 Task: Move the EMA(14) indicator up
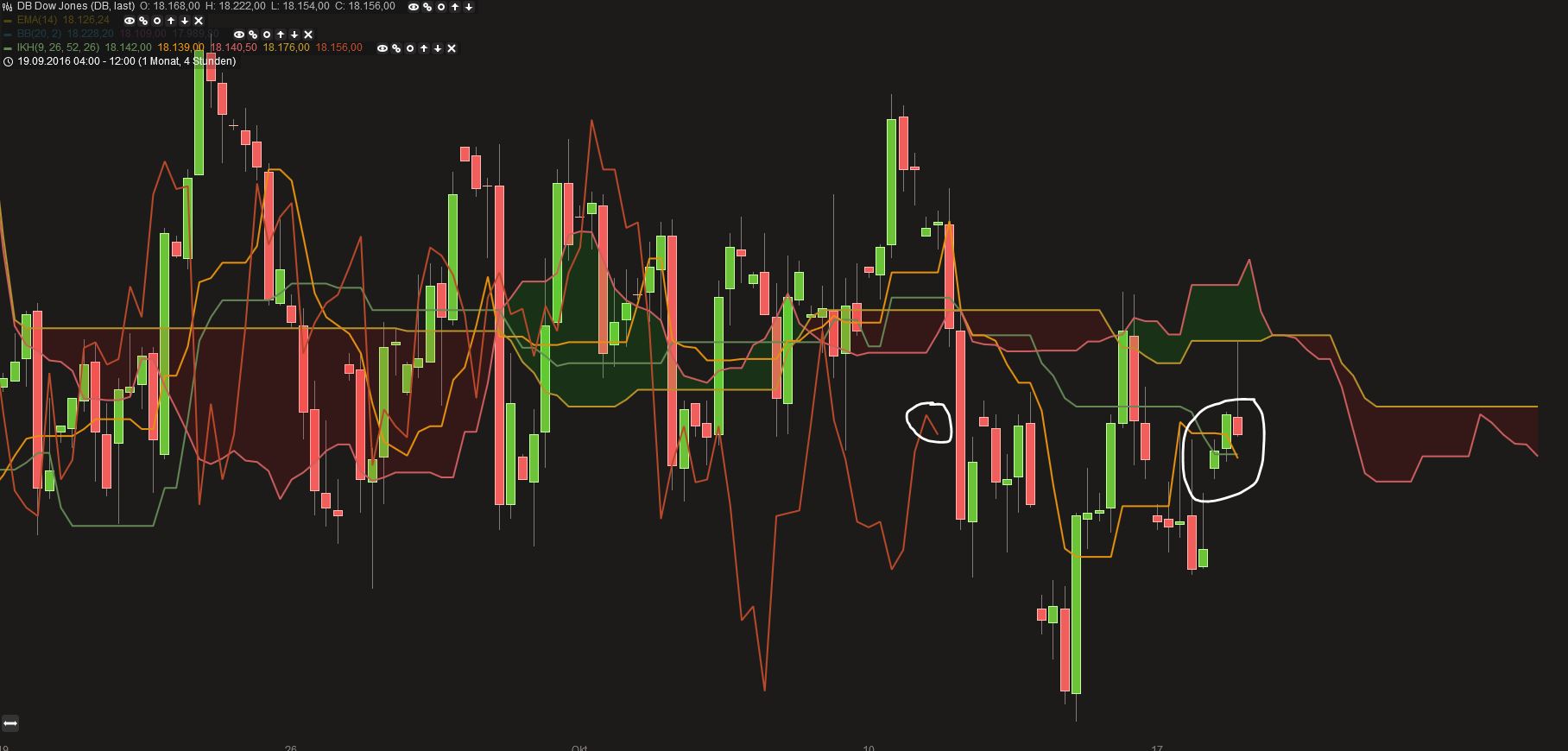click(171, 21)
